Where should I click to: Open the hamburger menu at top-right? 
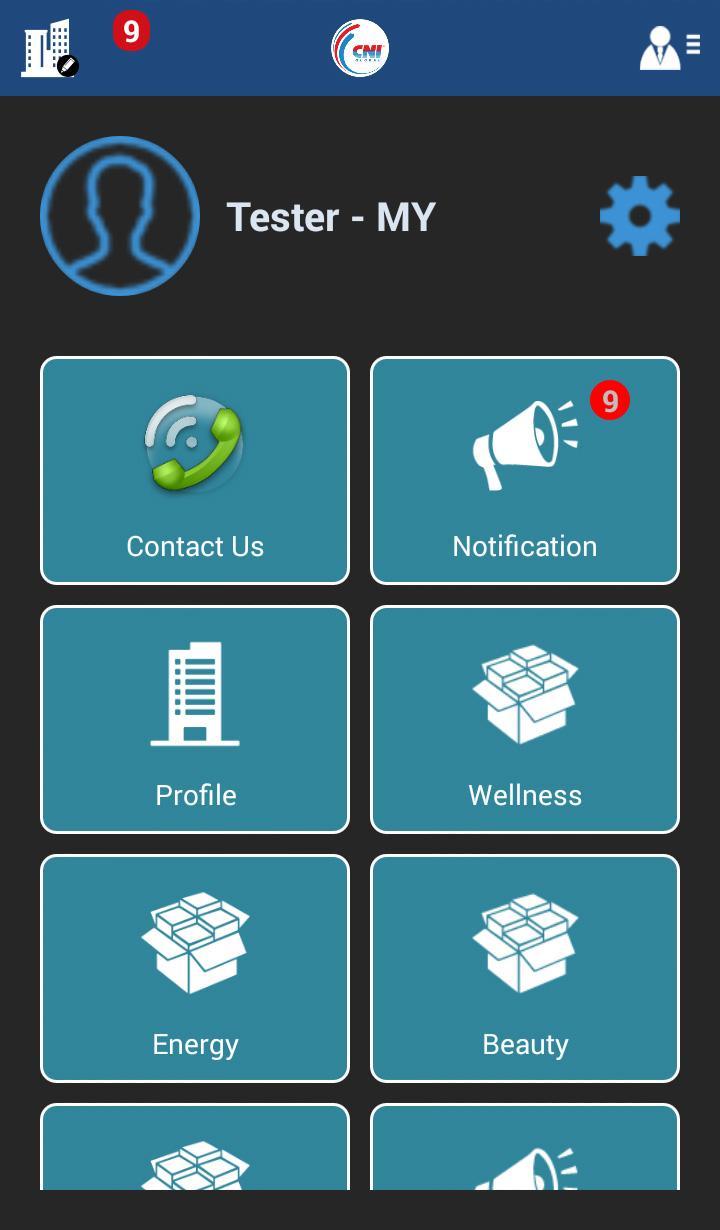[695, 44]
